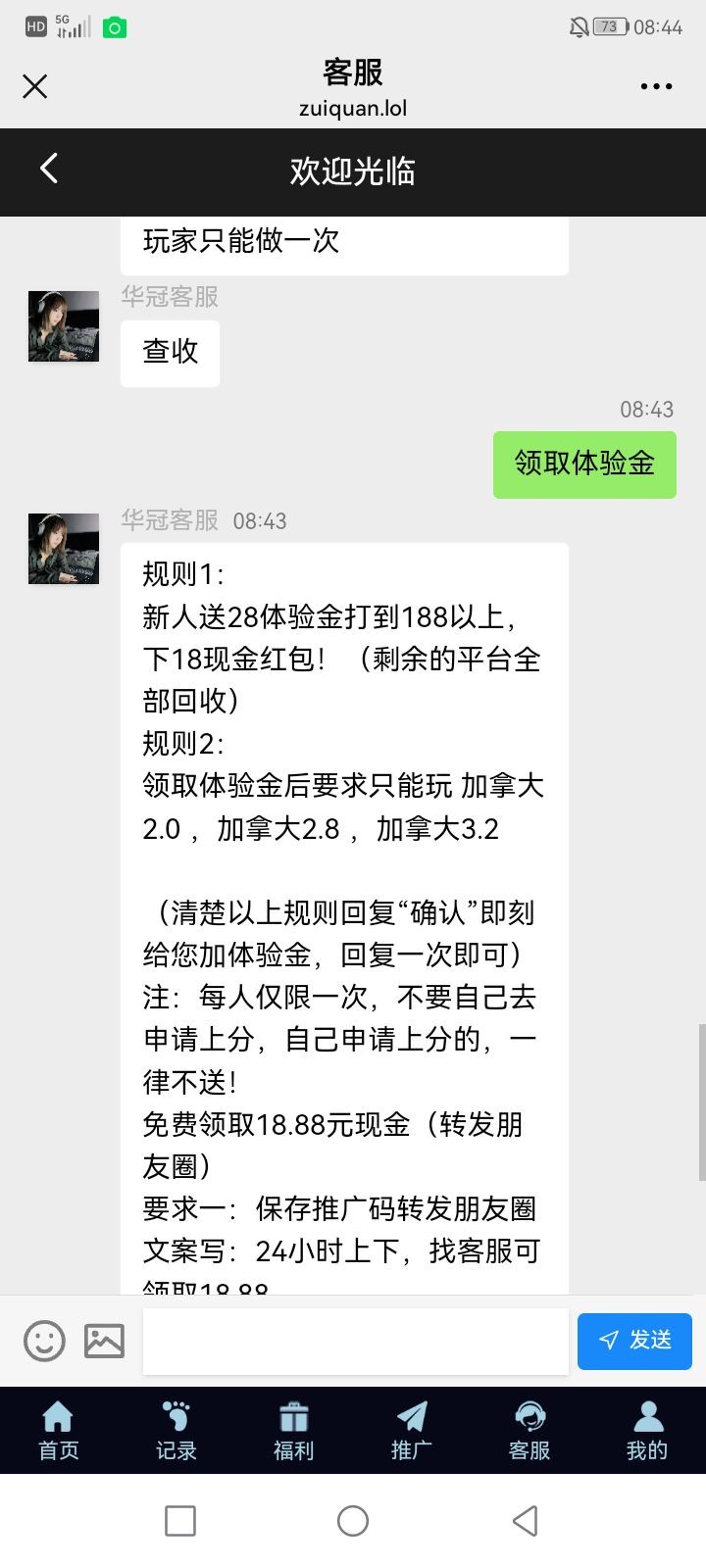Go to the 福利 tab
The height and width of the screenshot is (1568, 706).
[294, 1431]
